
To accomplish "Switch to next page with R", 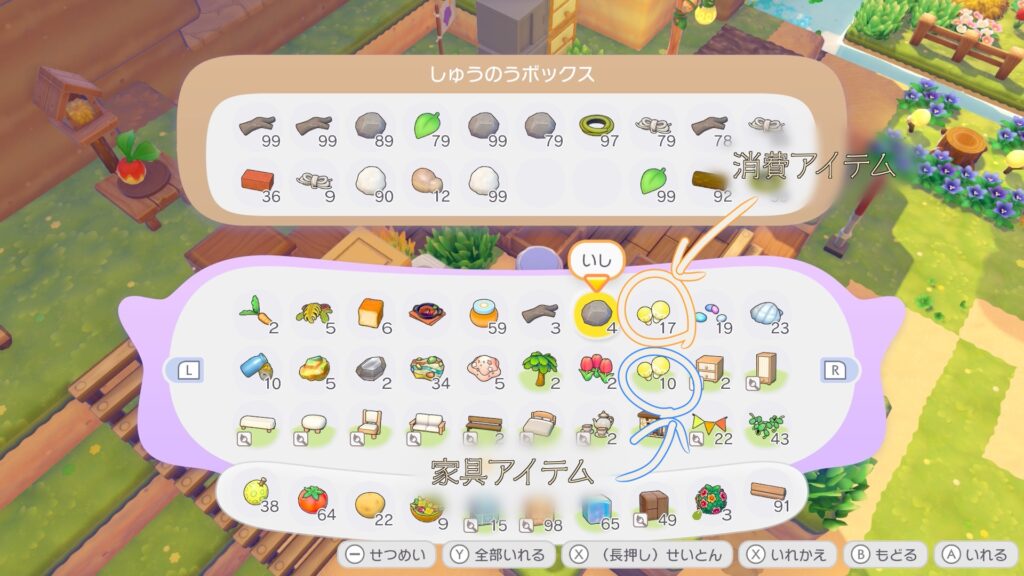I will (x=833, y=368).
